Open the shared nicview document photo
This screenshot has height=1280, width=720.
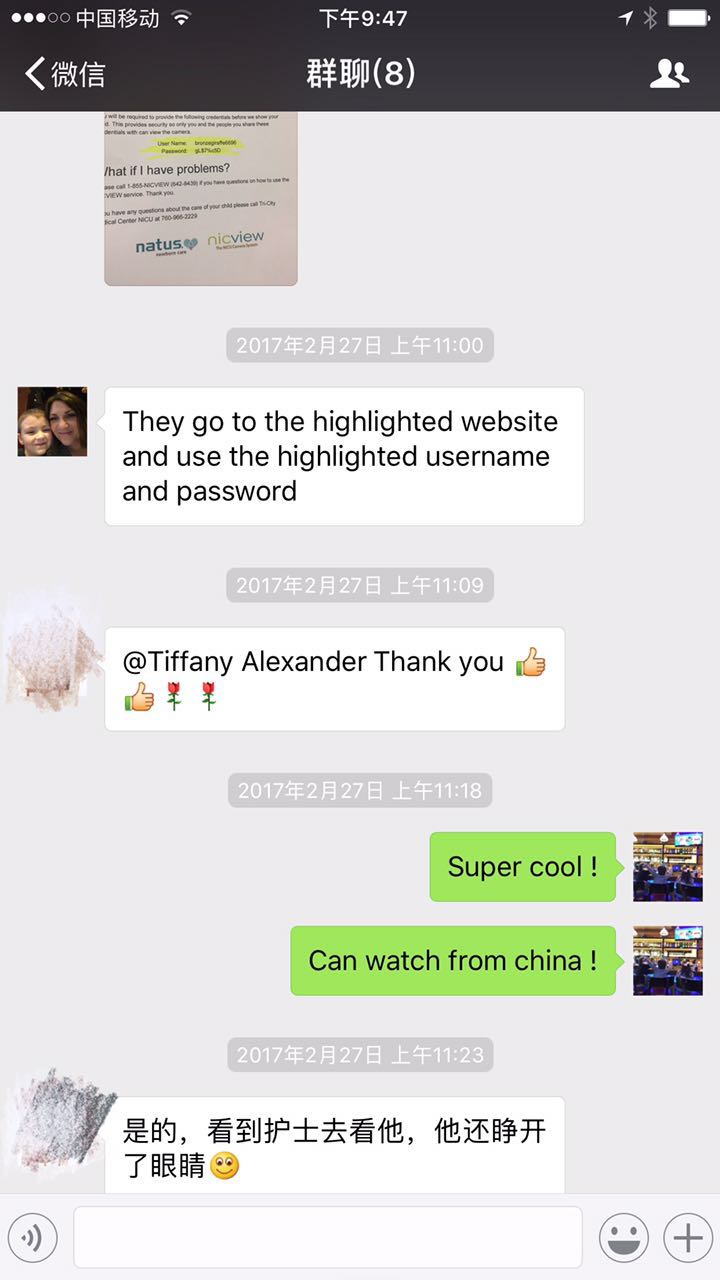tap(200, 198)
